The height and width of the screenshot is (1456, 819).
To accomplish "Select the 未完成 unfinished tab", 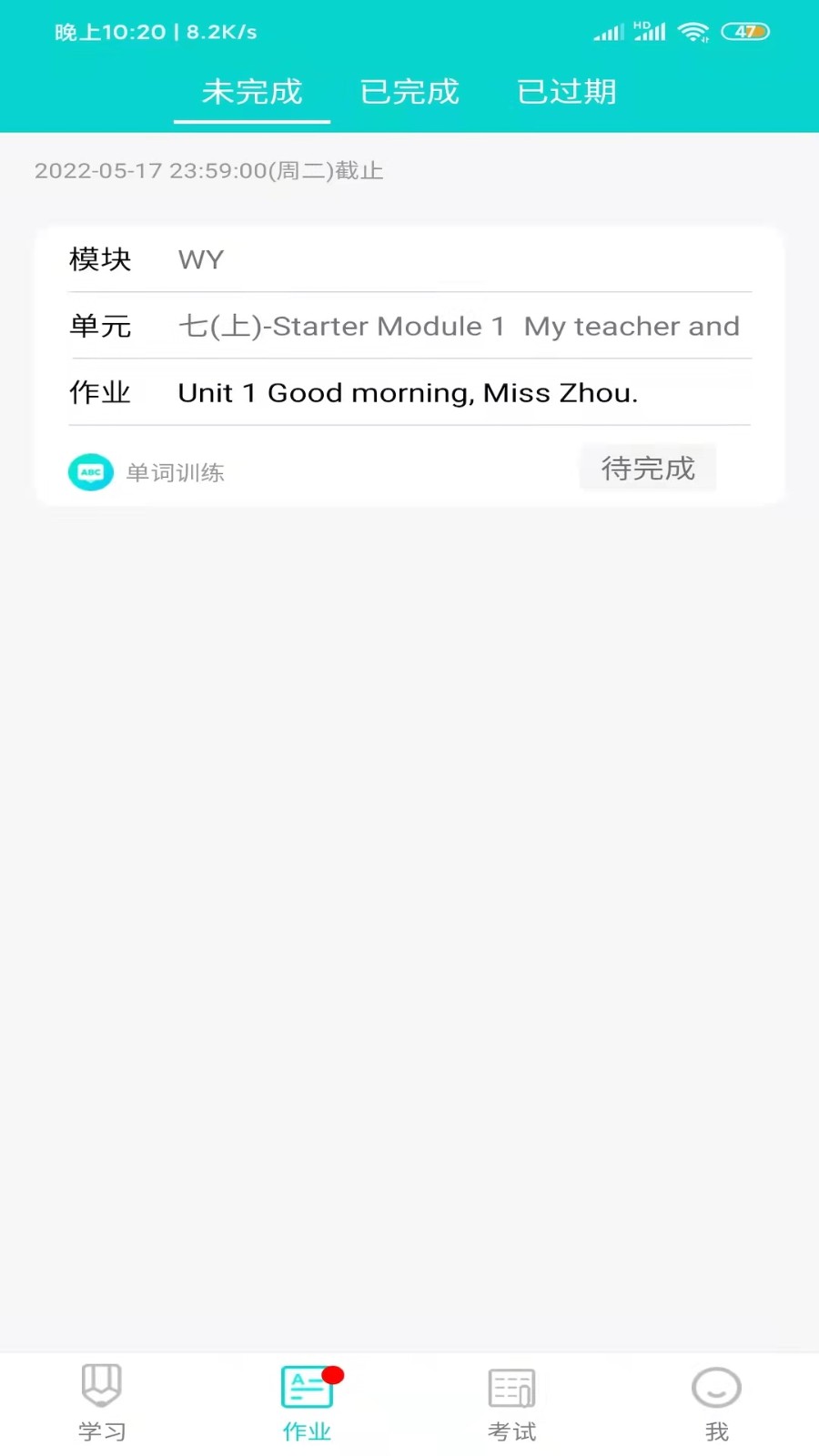I will click(x=251, y=92).
